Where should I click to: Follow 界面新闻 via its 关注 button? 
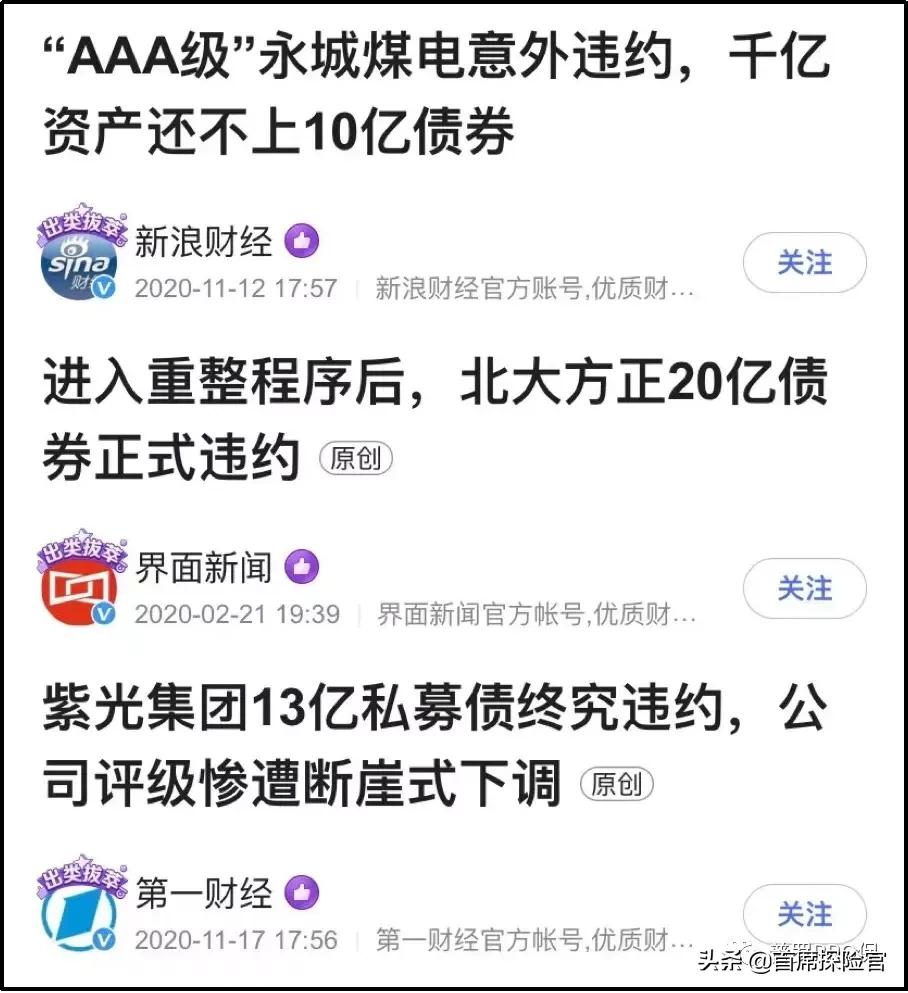click(x=804, y=589)
